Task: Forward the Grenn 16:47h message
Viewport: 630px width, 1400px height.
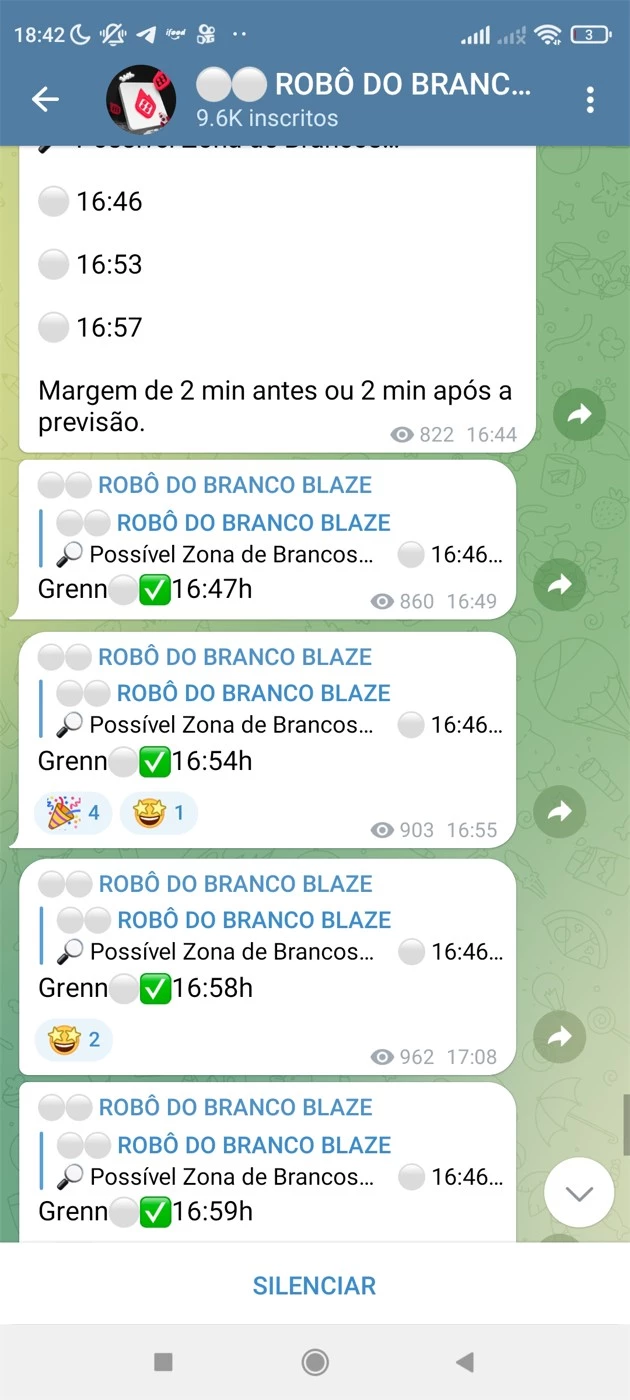Action: 559,585
